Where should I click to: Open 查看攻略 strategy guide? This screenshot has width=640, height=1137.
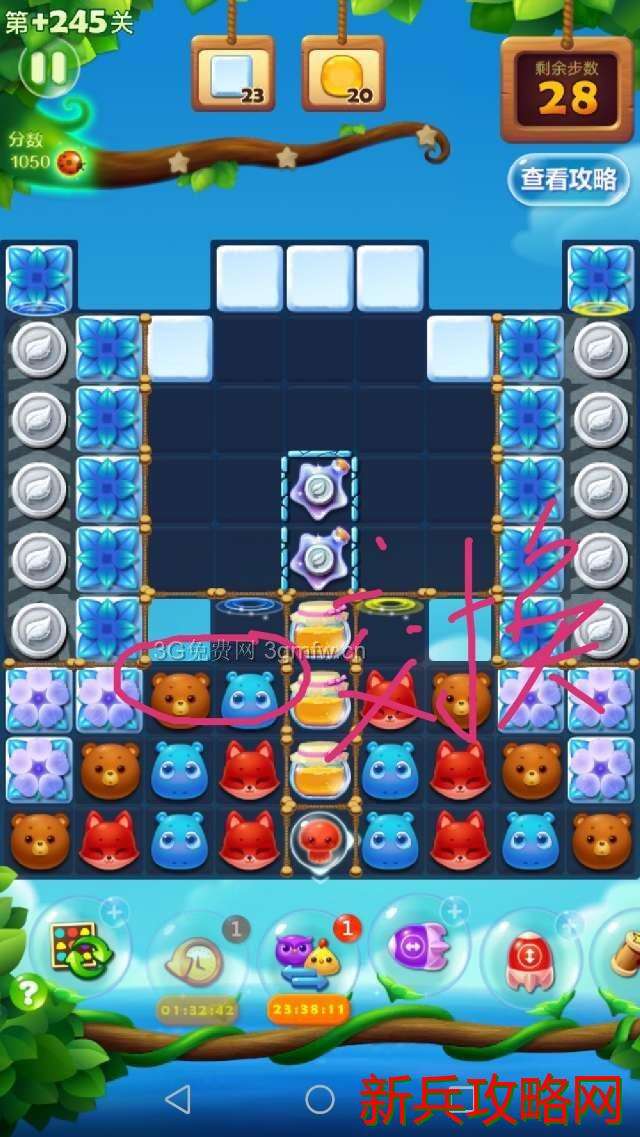[568, 179]
